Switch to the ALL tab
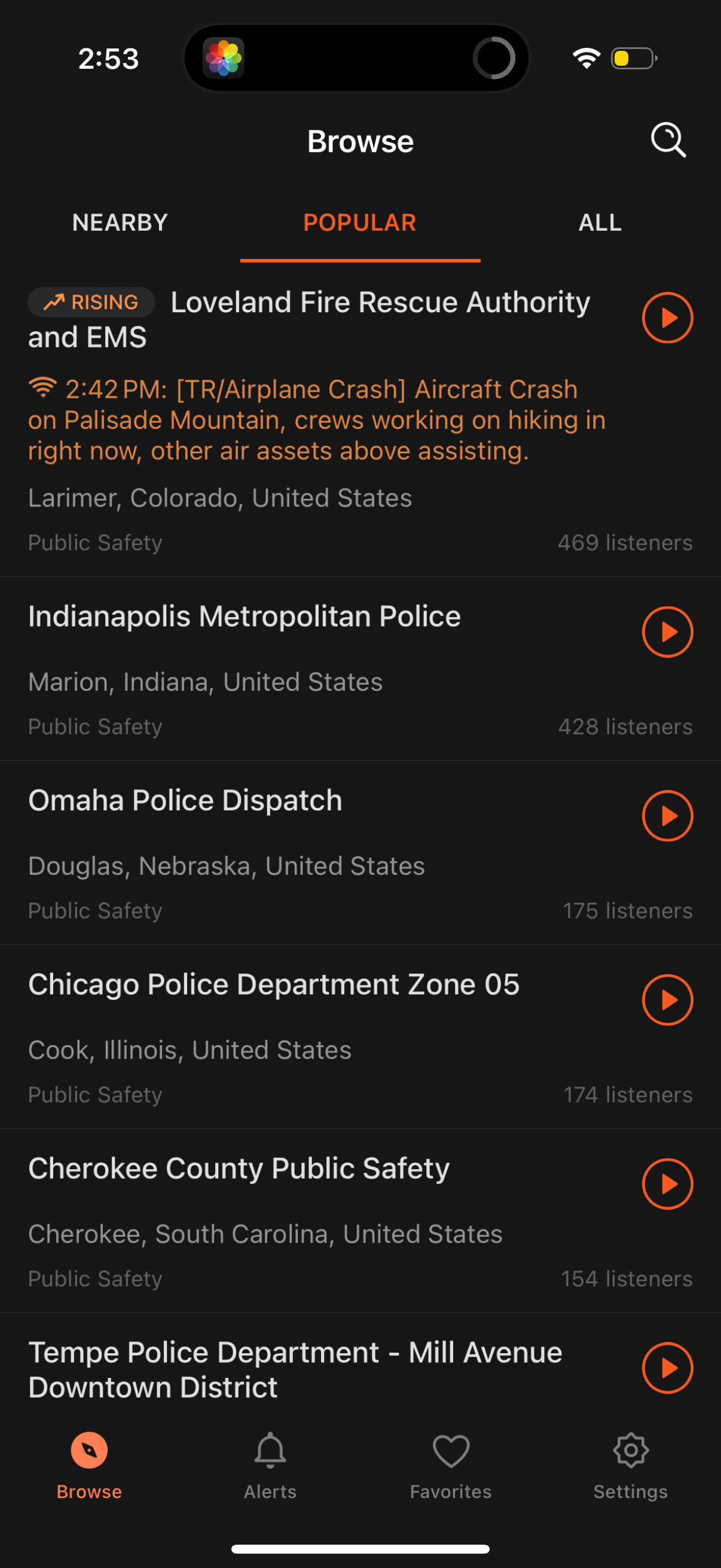721x1568 pixels. (598, 221)
